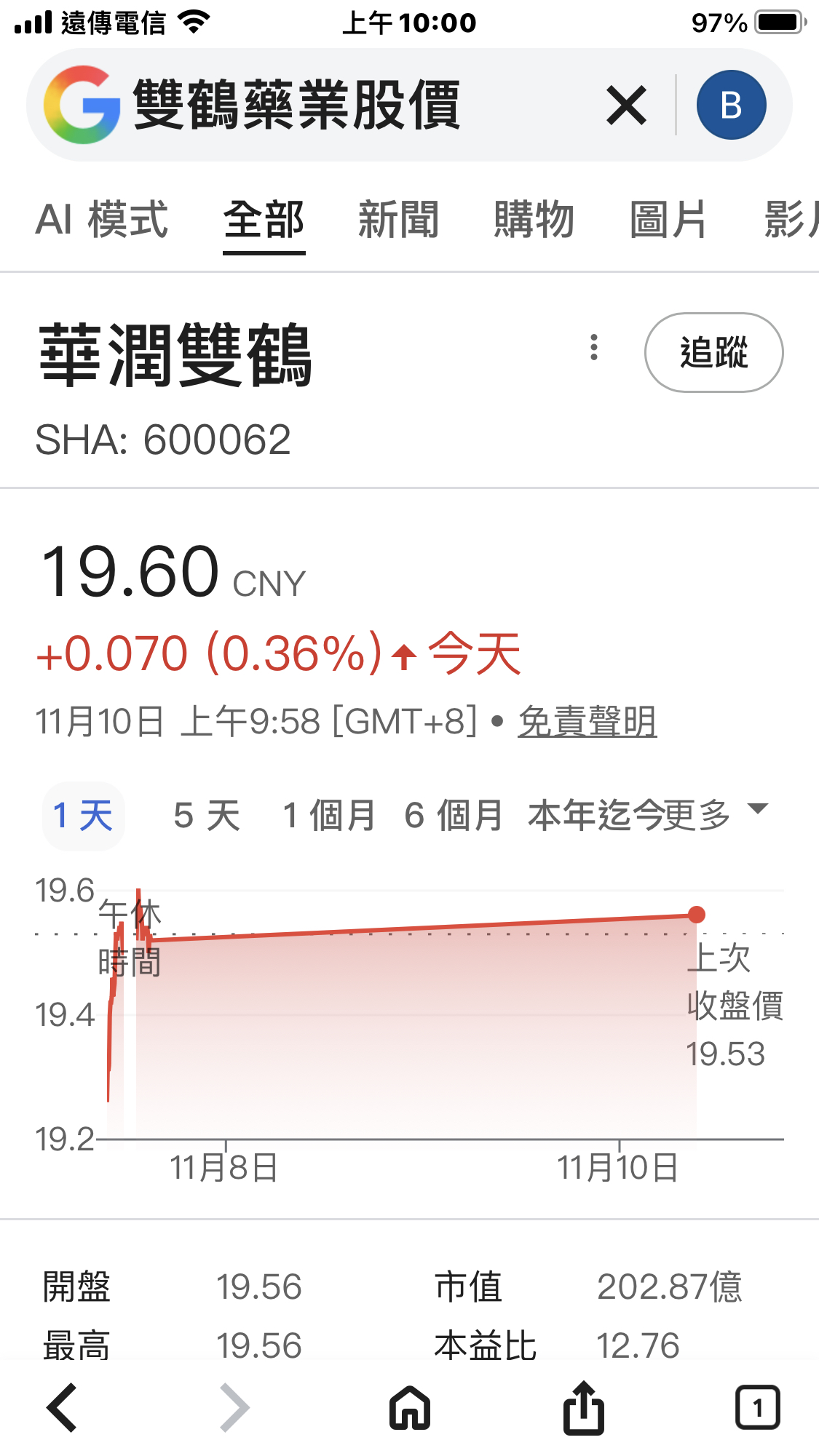Viewport: 819px width, 1456px height.
Task: Open the profile avatar B
Action: click(x=731, y=104)
